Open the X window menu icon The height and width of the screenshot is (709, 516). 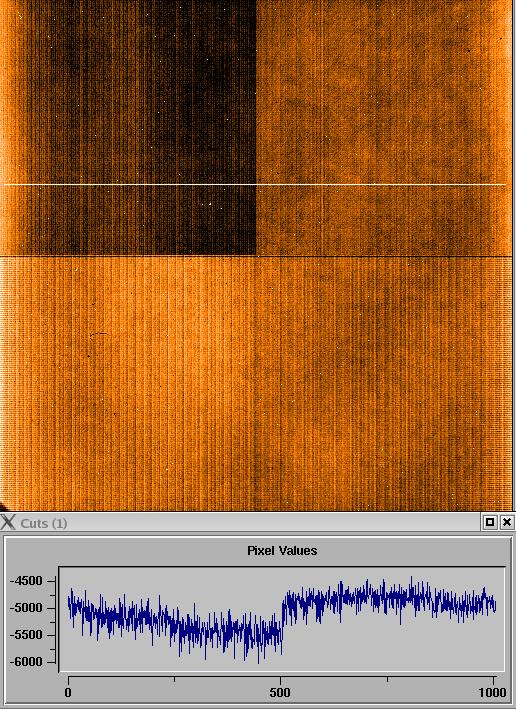coord(8,522)
